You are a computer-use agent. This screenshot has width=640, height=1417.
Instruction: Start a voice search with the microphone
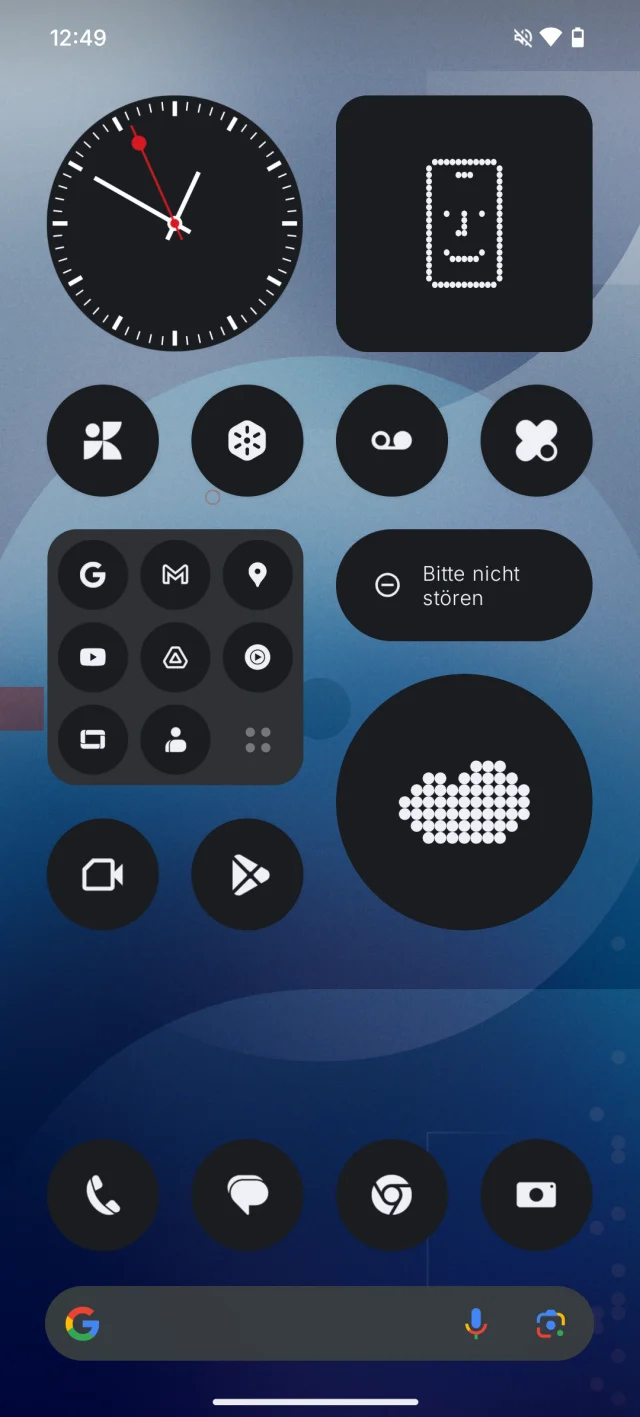pos(476,1324)
